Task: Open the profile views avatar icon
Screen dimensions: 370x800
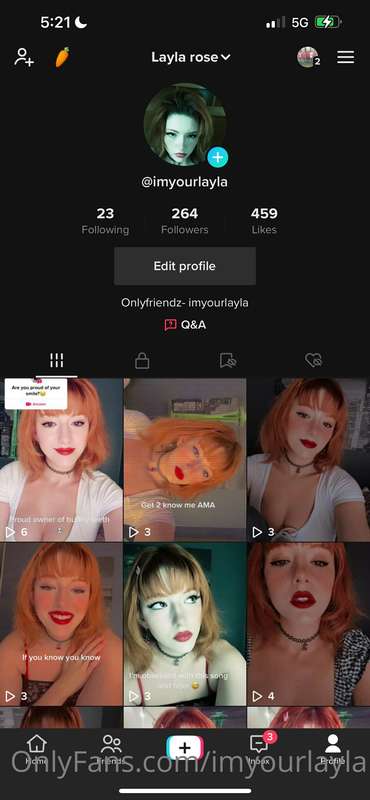Action: click(308, 57)
